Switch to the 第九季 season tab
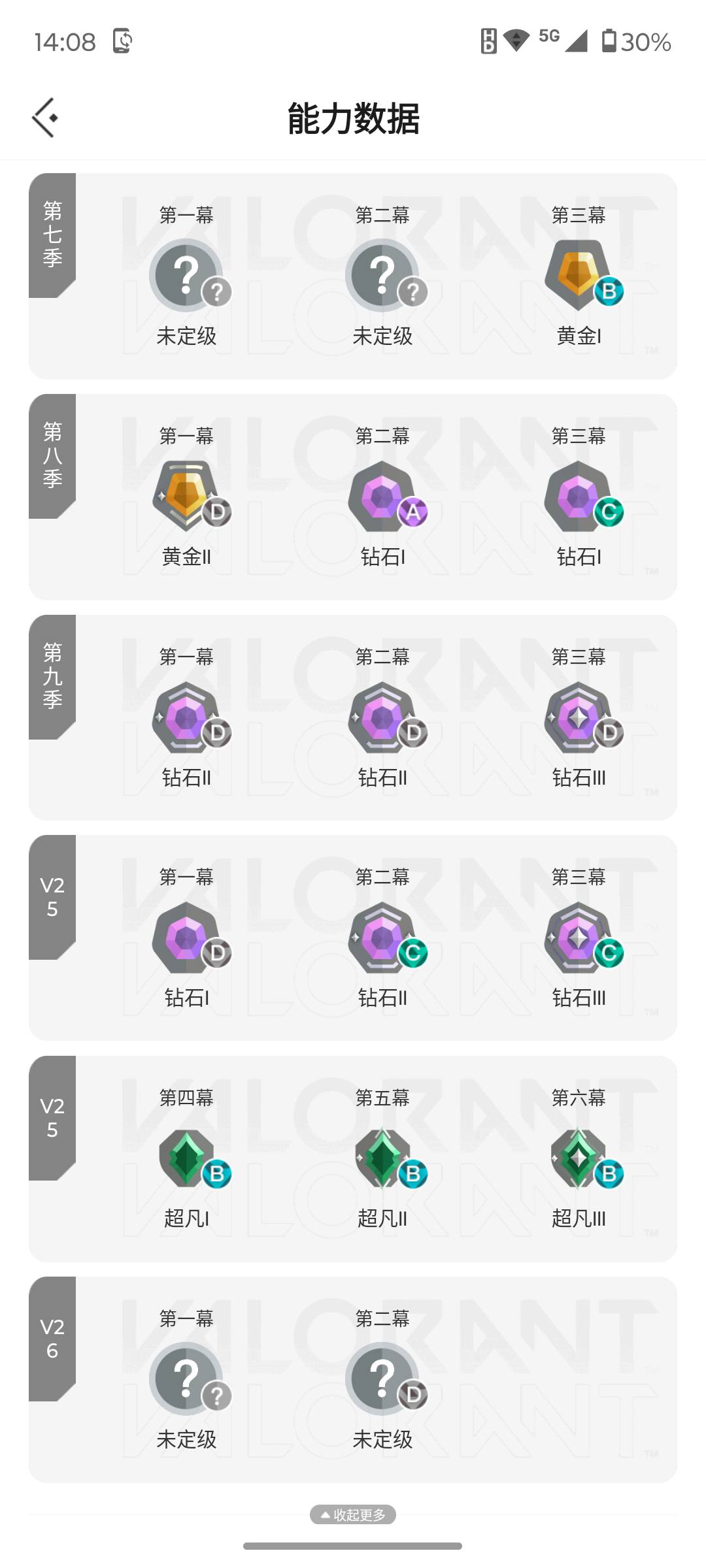Screen dimensions: 706x1568 coord(52,676)
